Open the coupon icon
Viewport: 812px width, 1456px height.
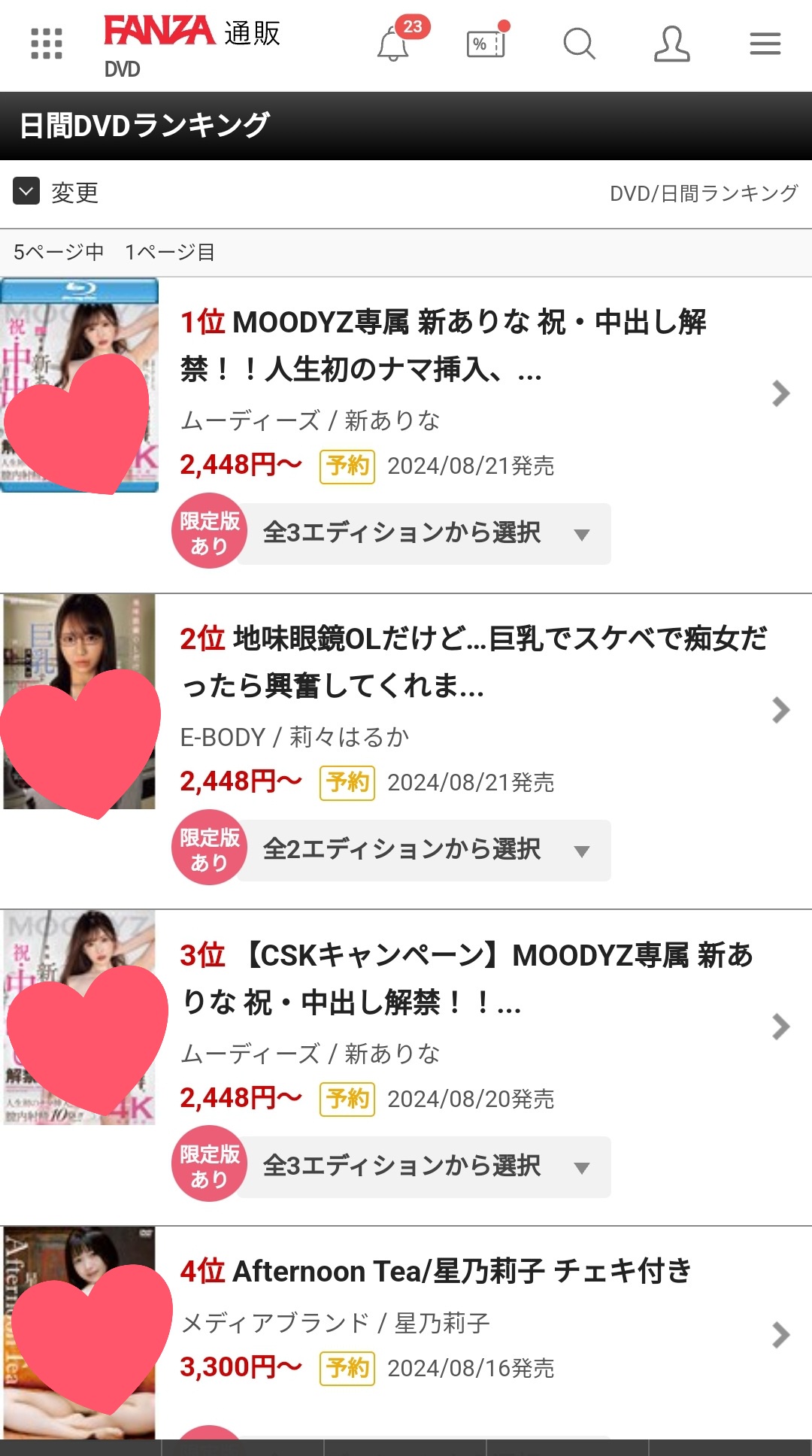[486, 44]
